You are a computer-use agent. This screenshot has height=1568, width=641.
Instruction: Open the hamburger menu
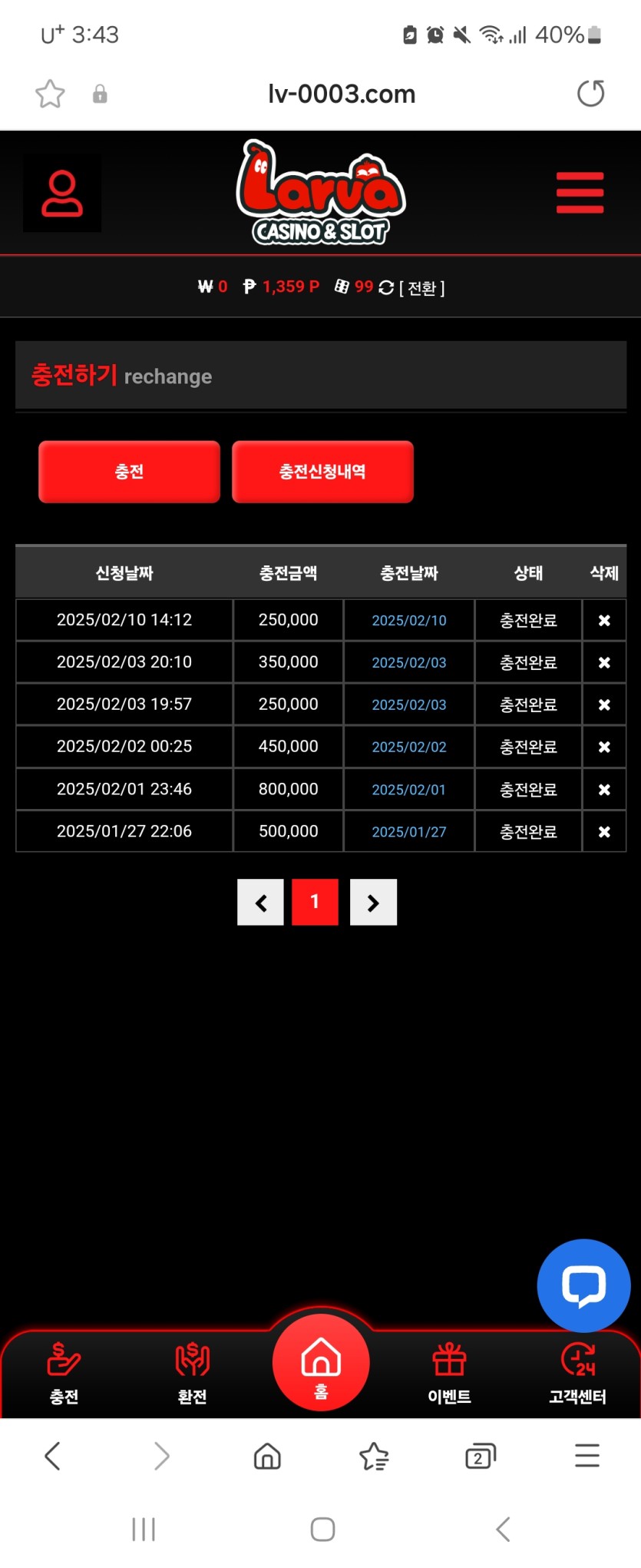click(580, 193)
